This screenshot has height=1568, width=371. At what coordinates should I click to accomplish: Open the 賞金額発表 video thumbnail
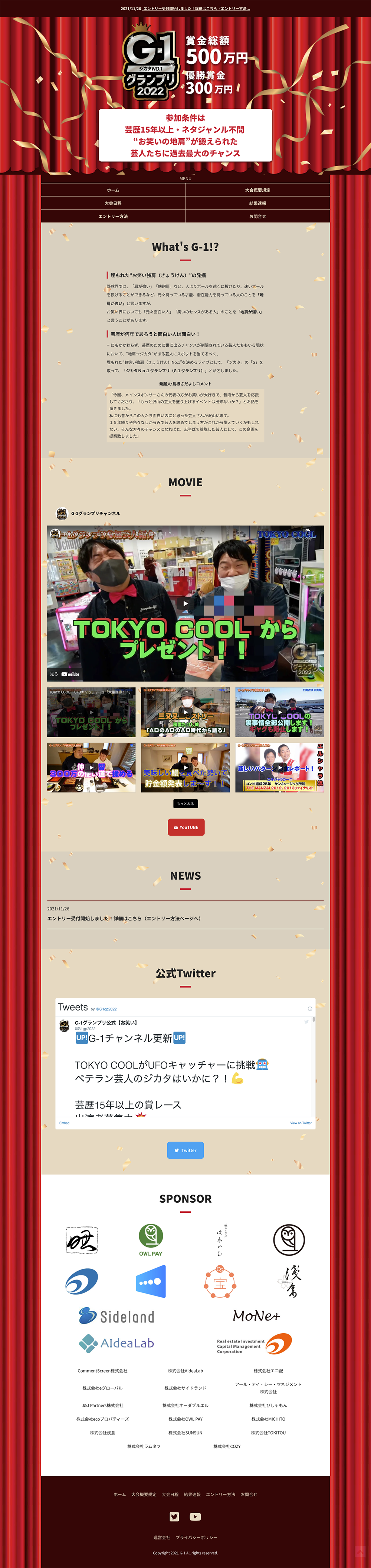coord(185,767)
